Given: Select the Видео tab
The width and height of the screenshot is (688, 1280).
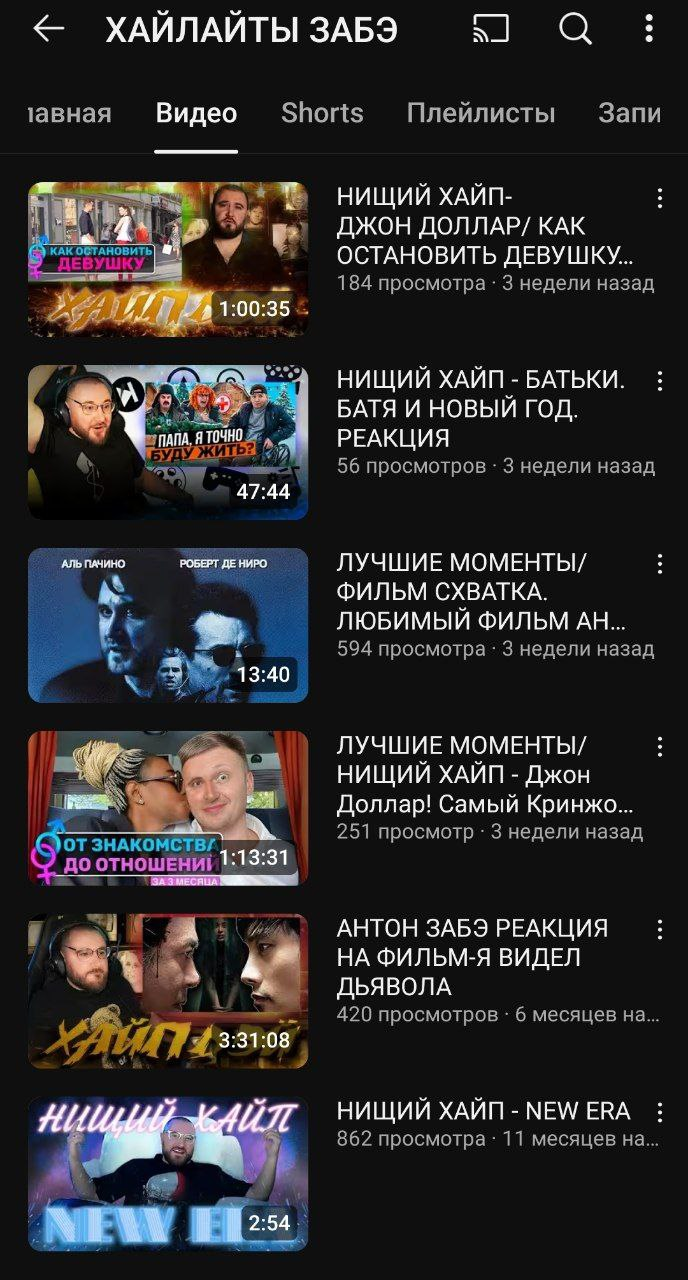Looking at the screenshot, I should pyautogui.click(x=196, y=113).
